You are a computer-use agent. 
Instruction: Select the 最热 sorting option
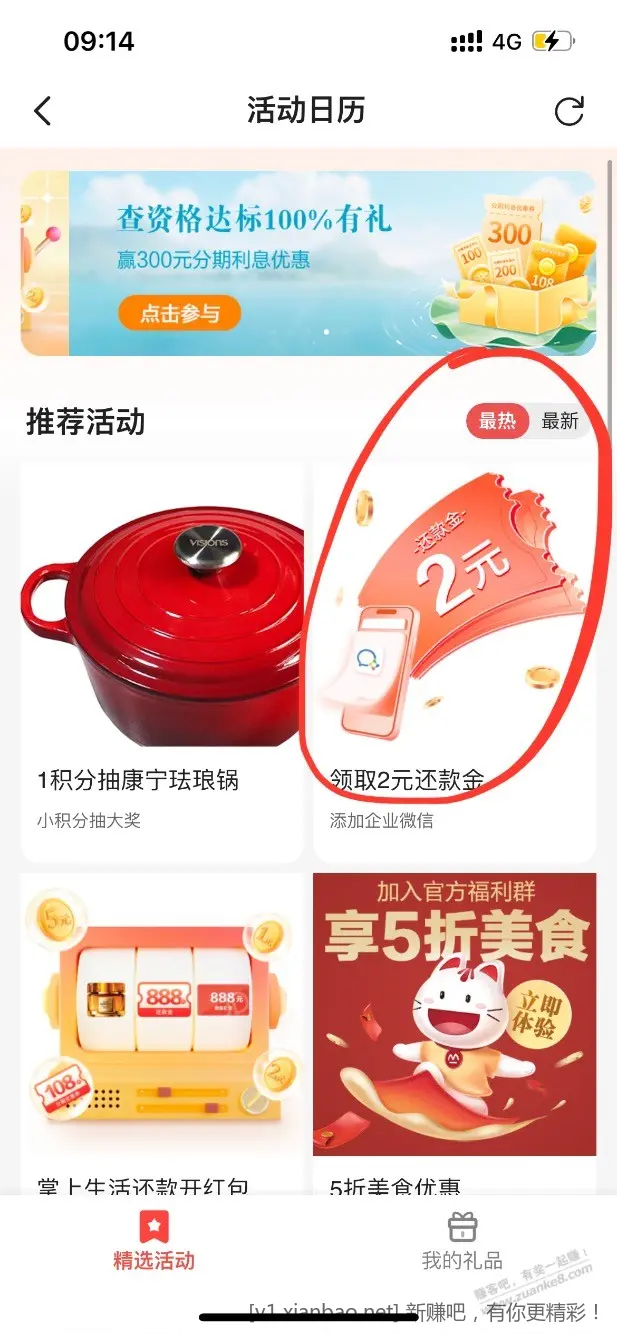[497, 421]
